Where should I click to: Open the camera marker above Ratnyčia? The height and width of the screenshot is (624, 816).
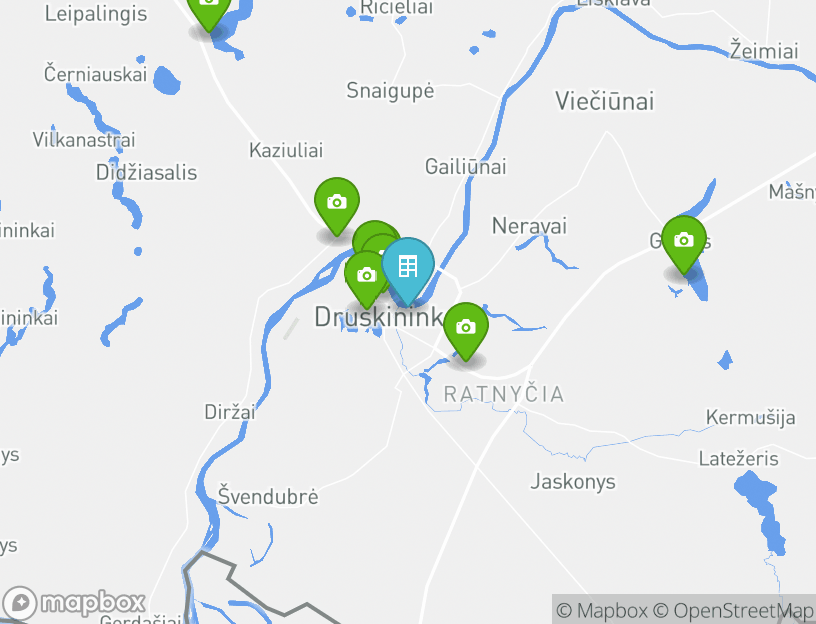tap(465, 328)
